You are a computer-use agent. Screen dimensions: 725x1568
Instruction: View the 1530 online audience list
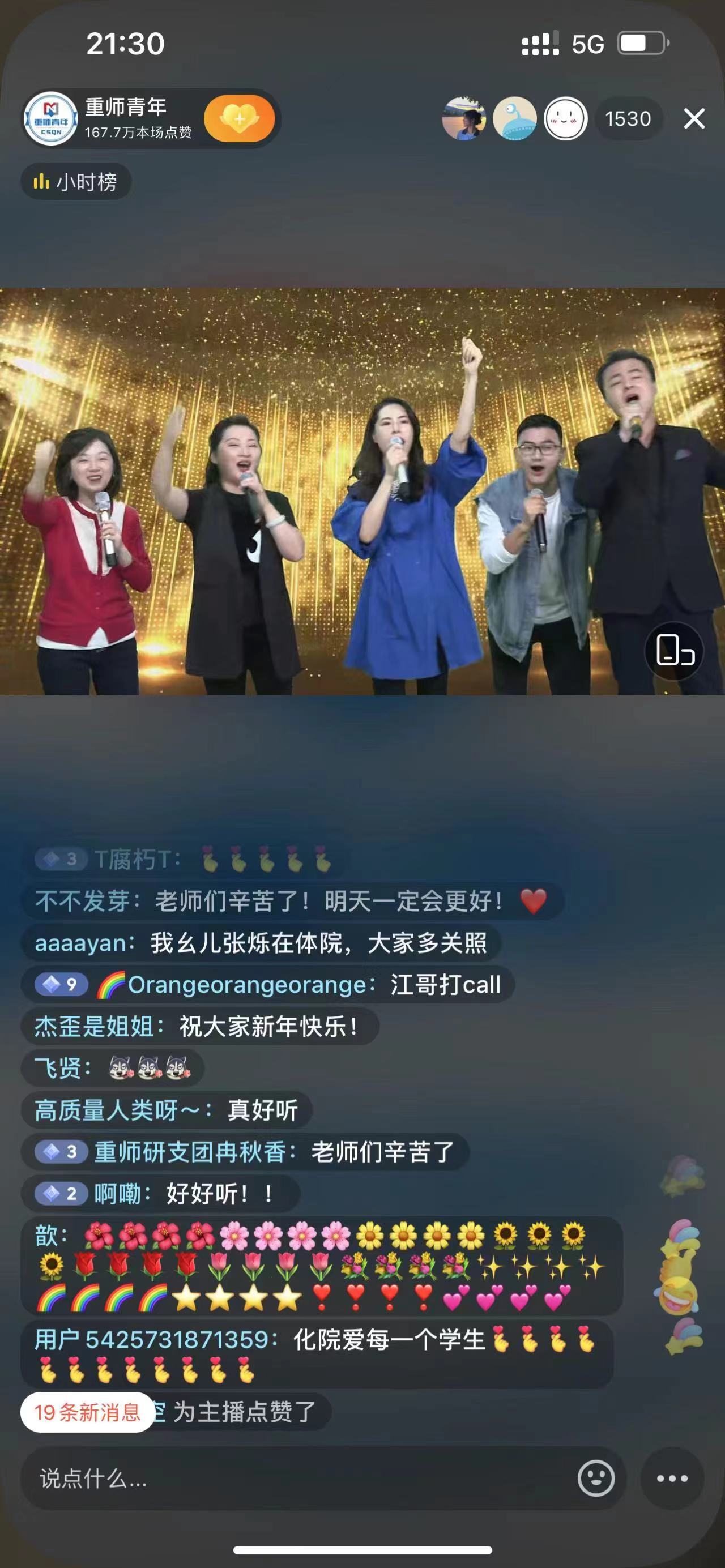point(628,119)
